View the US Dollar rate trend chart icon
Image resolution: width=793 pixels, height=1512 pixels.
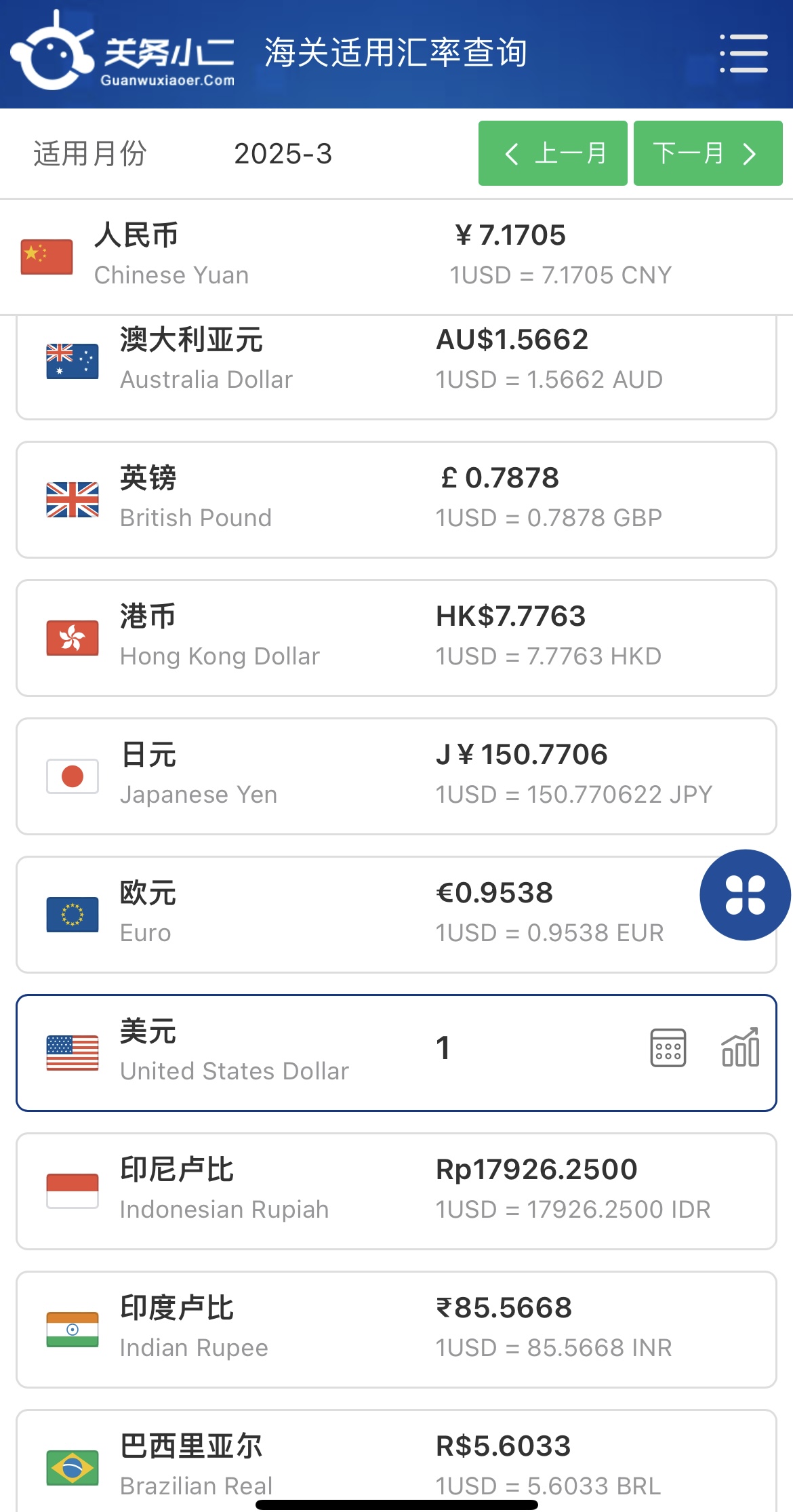[x=739, y=1048]
